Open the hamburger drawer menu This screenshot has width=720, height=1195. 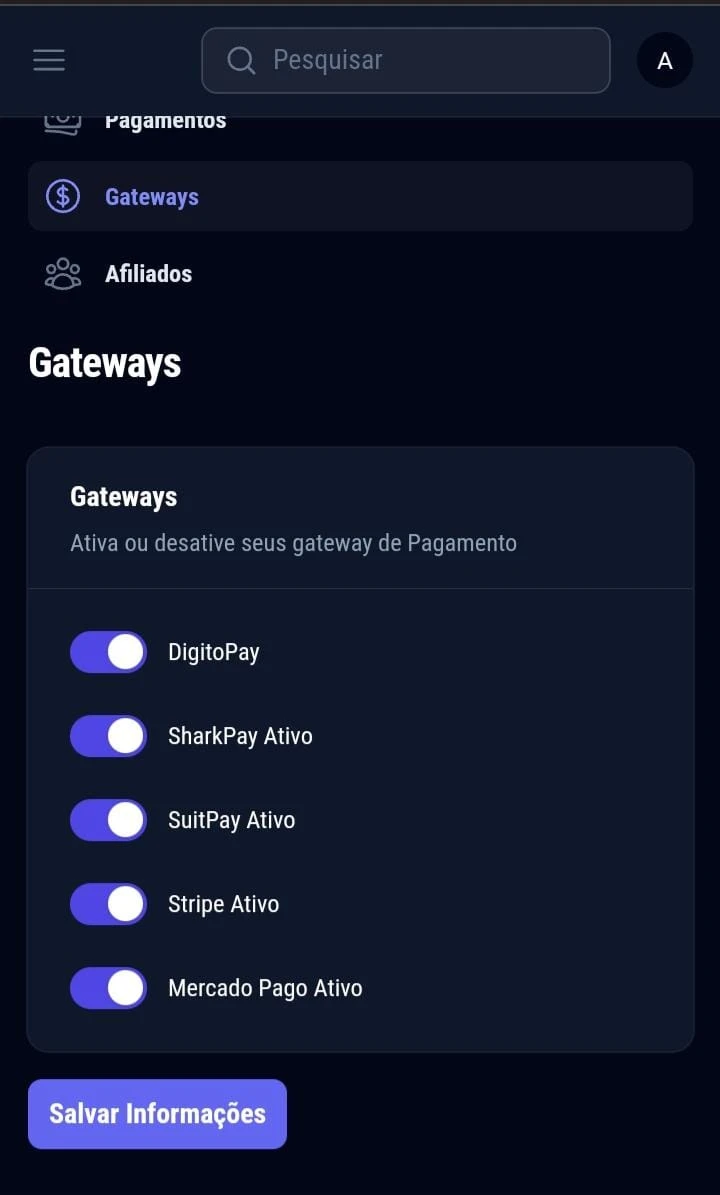(49, 60)
